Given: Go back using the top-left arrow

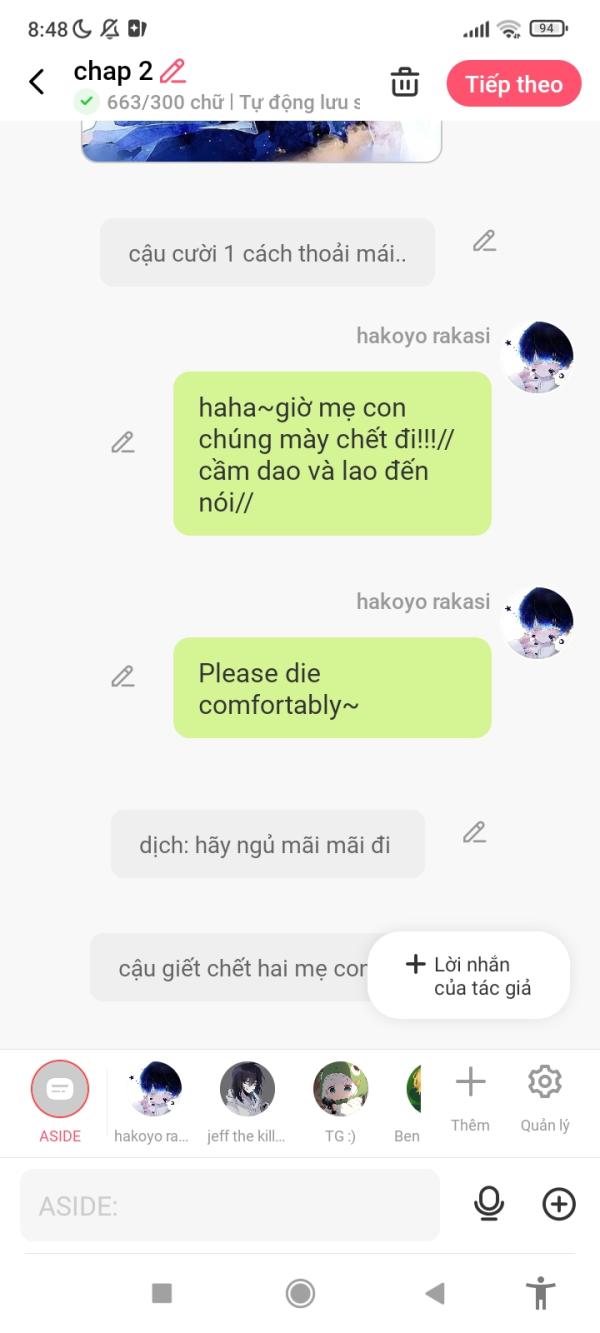Looking at the screenshot, I should click(37, 82).
